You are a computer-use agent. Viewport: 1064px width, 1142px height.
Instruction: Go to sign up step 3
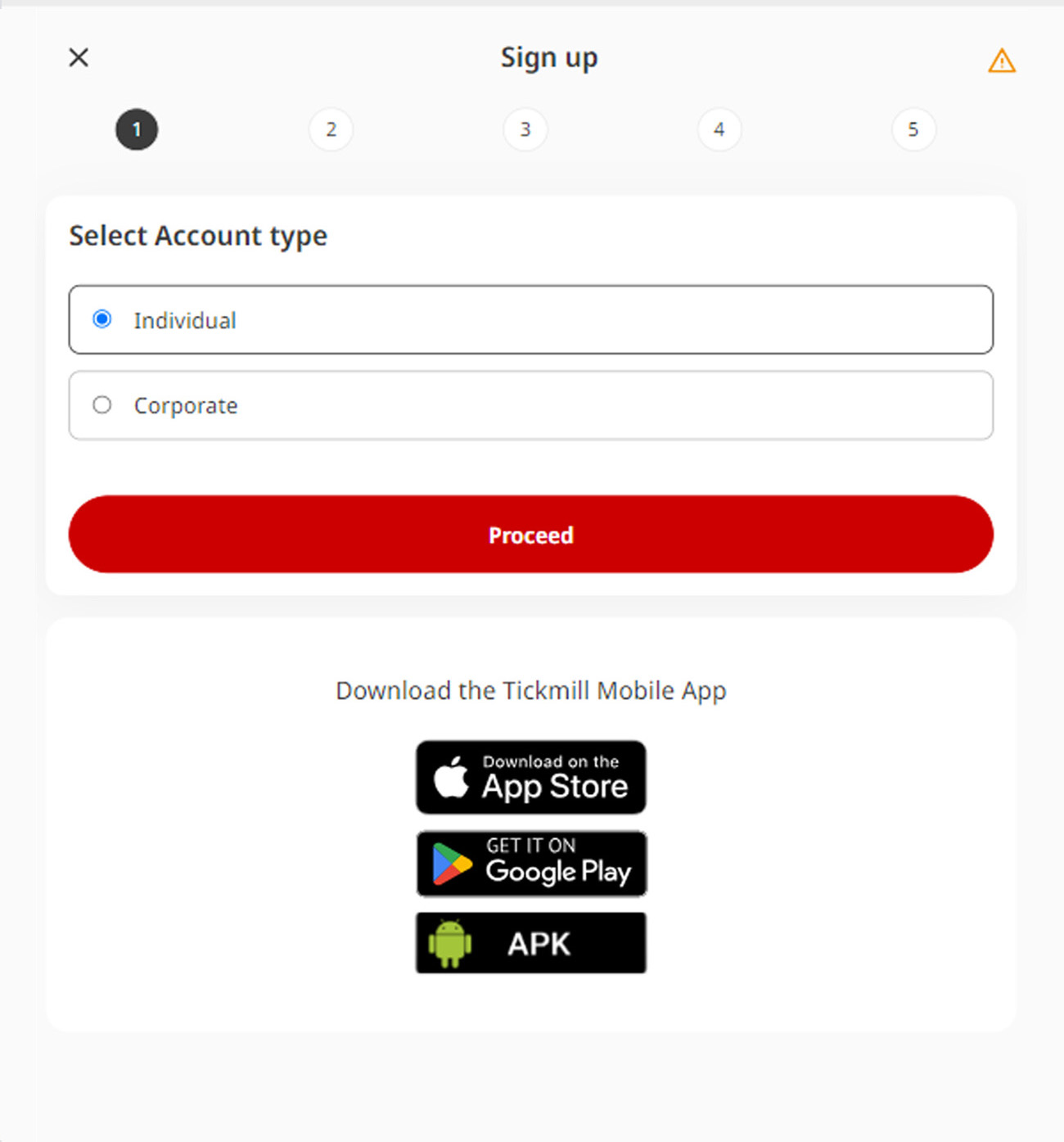[525, 129]
